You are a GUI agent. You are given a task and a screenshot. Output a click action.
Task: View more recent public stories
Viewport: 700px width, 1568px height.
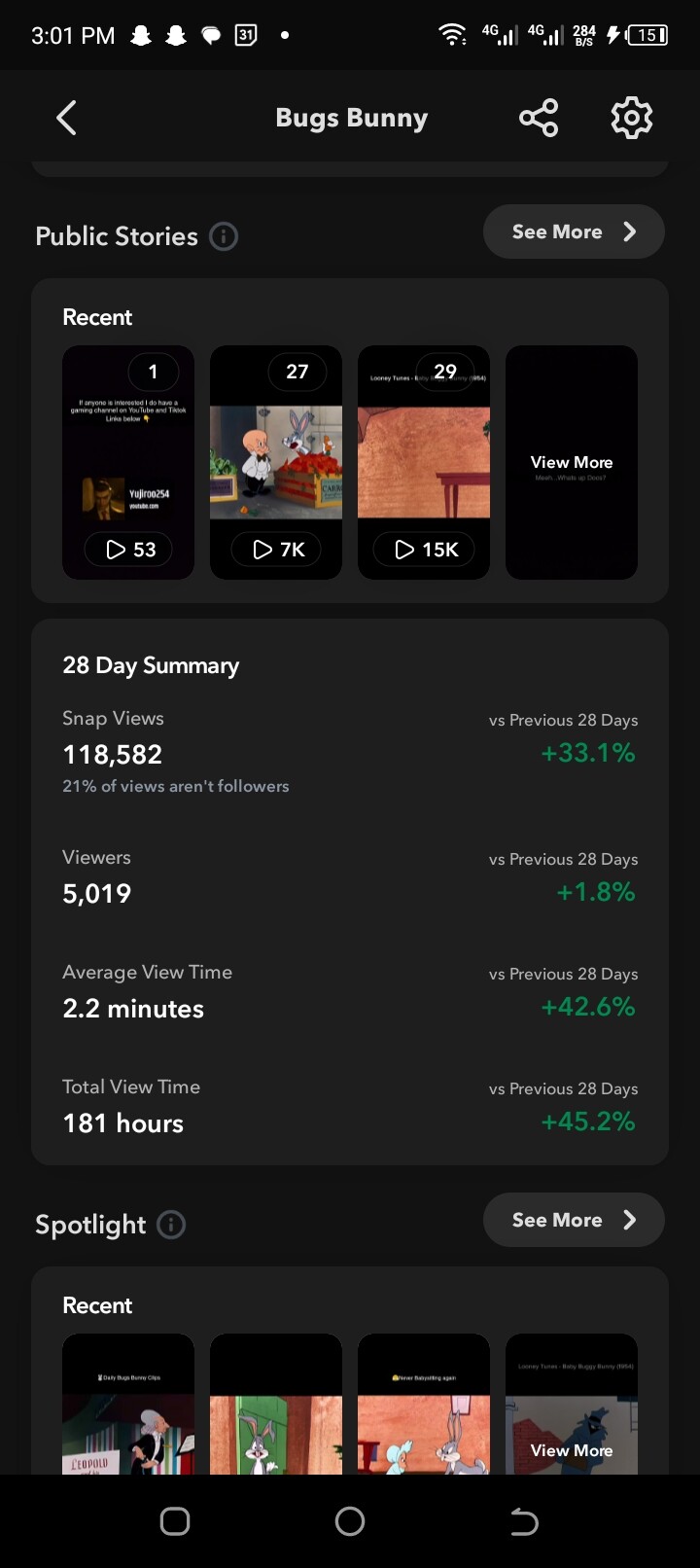(572, 463)
